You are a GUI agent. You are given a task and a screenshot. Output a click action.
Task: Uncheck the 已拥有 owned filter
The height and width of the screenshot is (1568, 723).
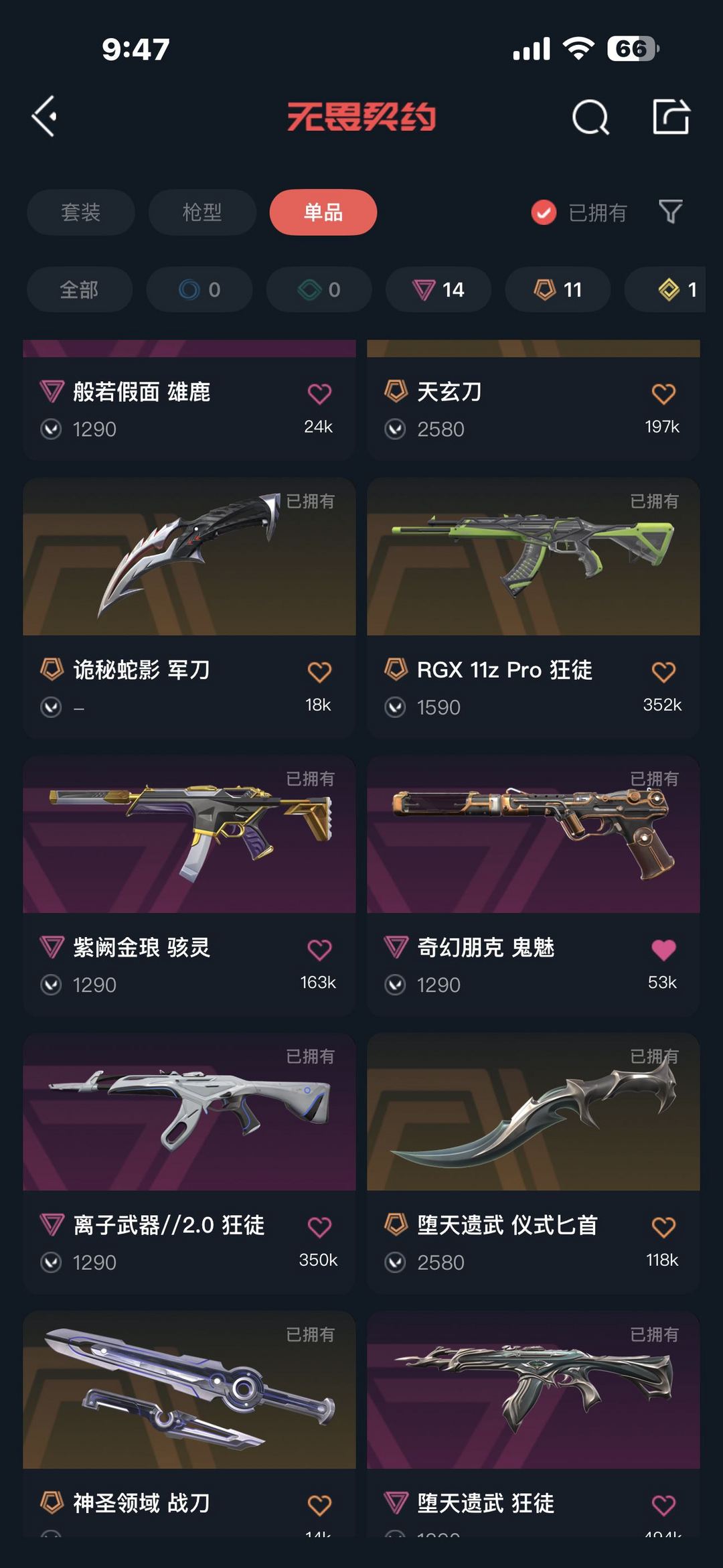[578, 213]
